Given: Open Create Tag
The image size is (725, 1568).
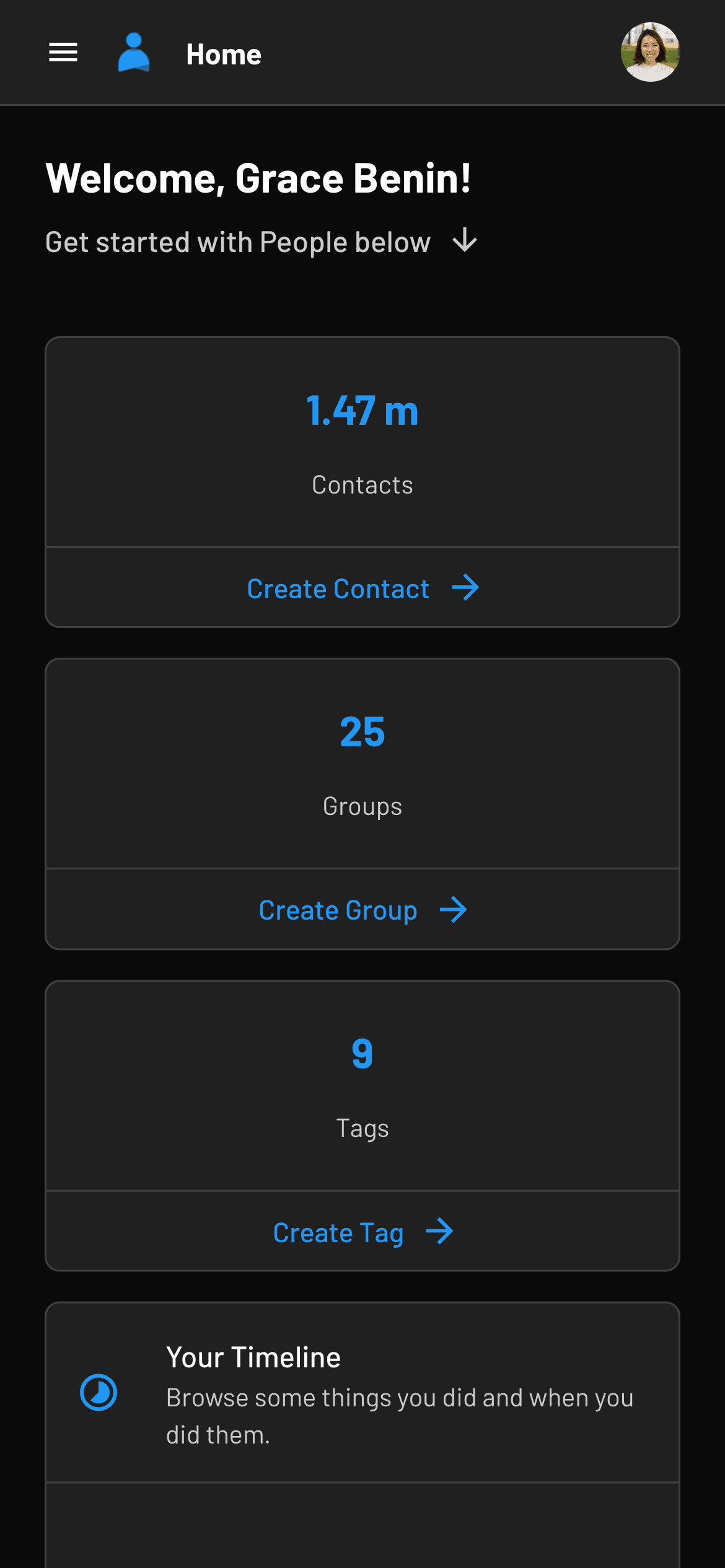Looking at the screenshot, I should [x=362, y=1232].
